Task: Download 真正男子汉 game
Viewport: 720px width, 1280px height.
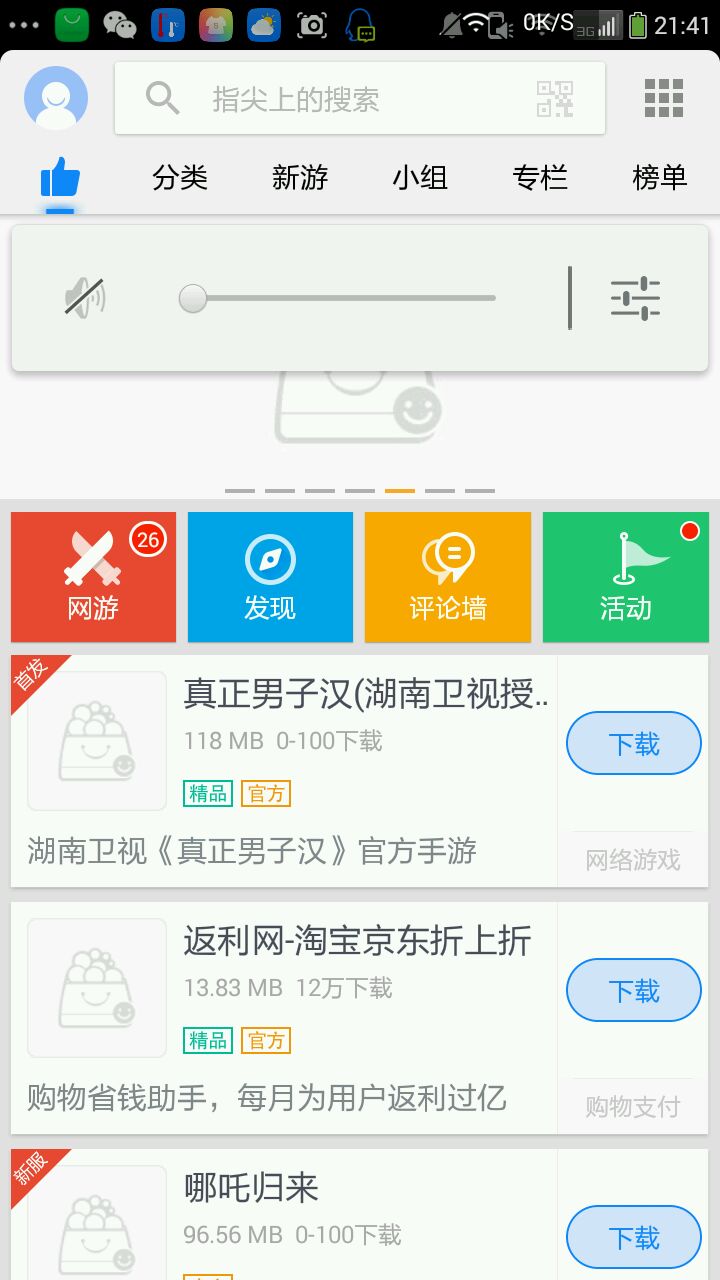Action: 634,744
